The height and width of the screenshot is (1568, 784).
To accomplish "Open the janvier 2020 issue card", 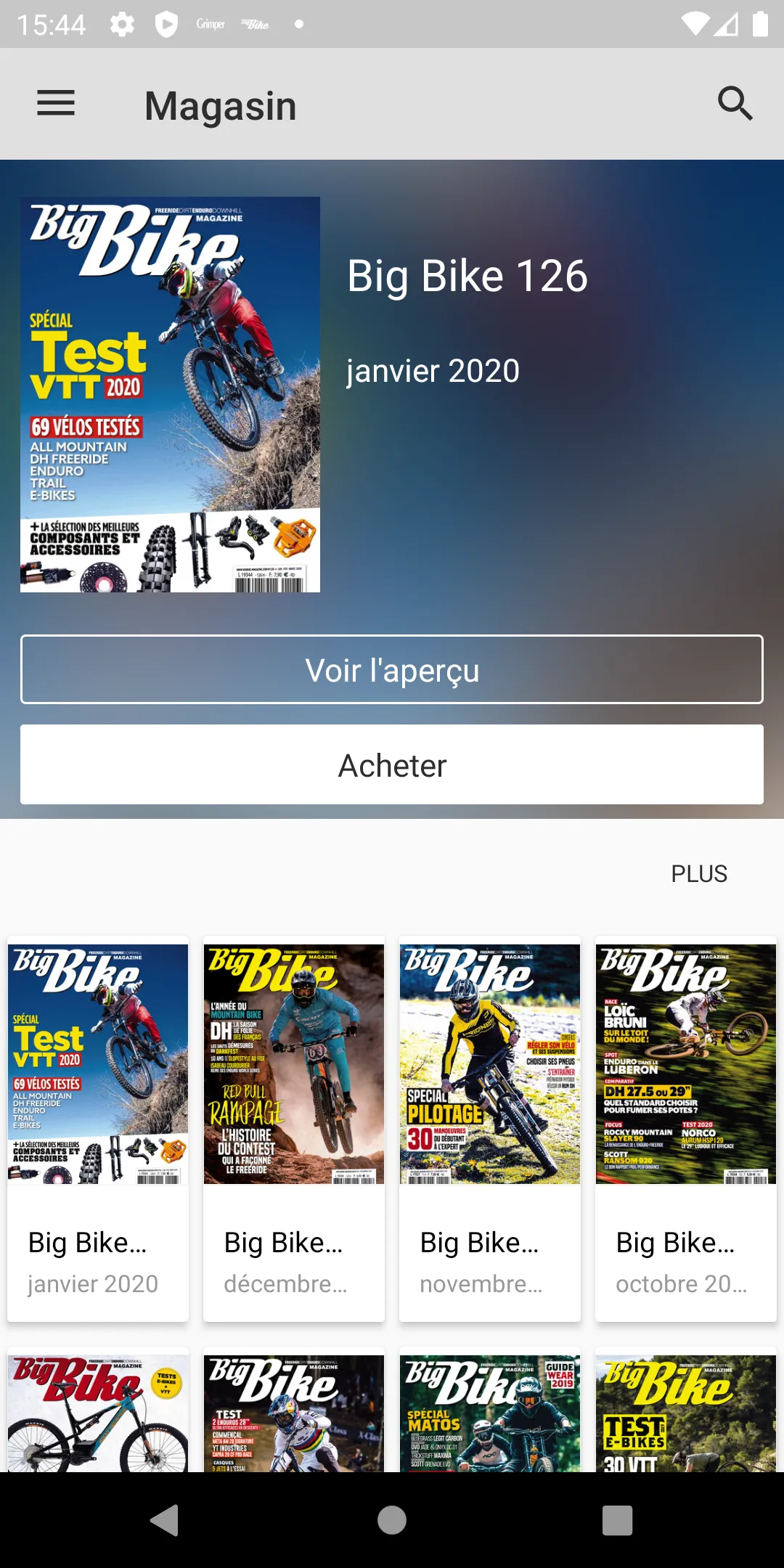I will (x=98, y=1127).
